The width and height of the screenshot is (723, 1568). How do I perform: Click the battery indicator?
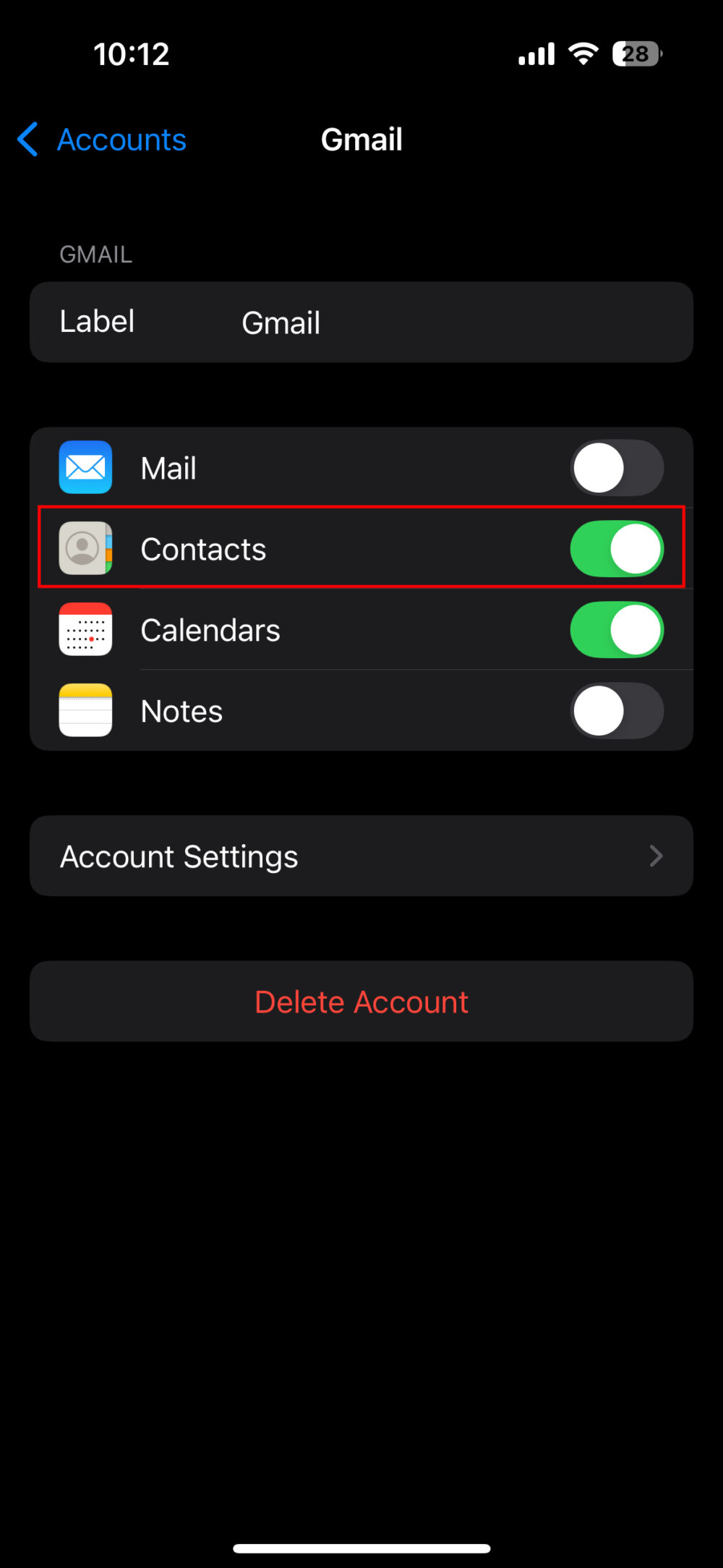pos(635,54)
